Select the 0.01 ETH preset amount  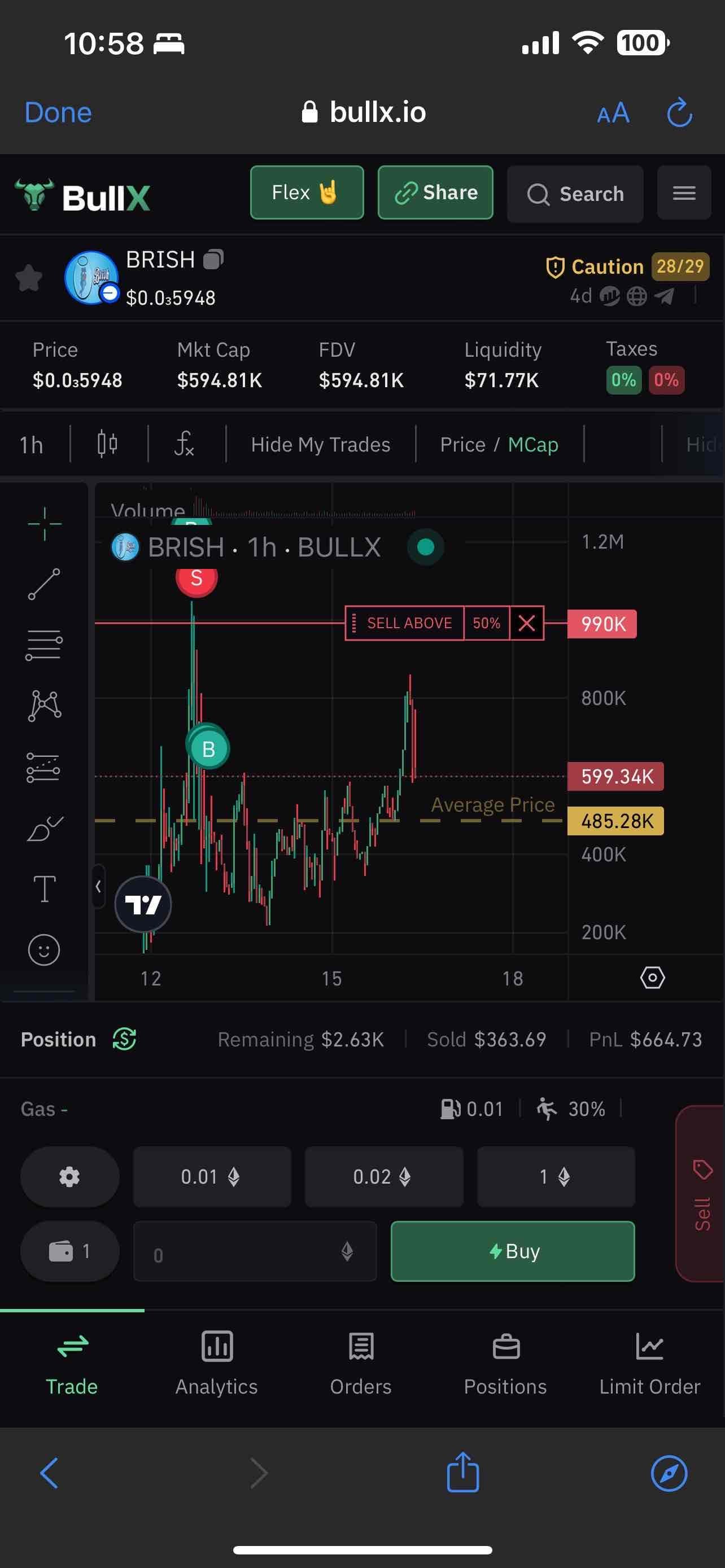pyautogui.click(x=211, y=1177)
